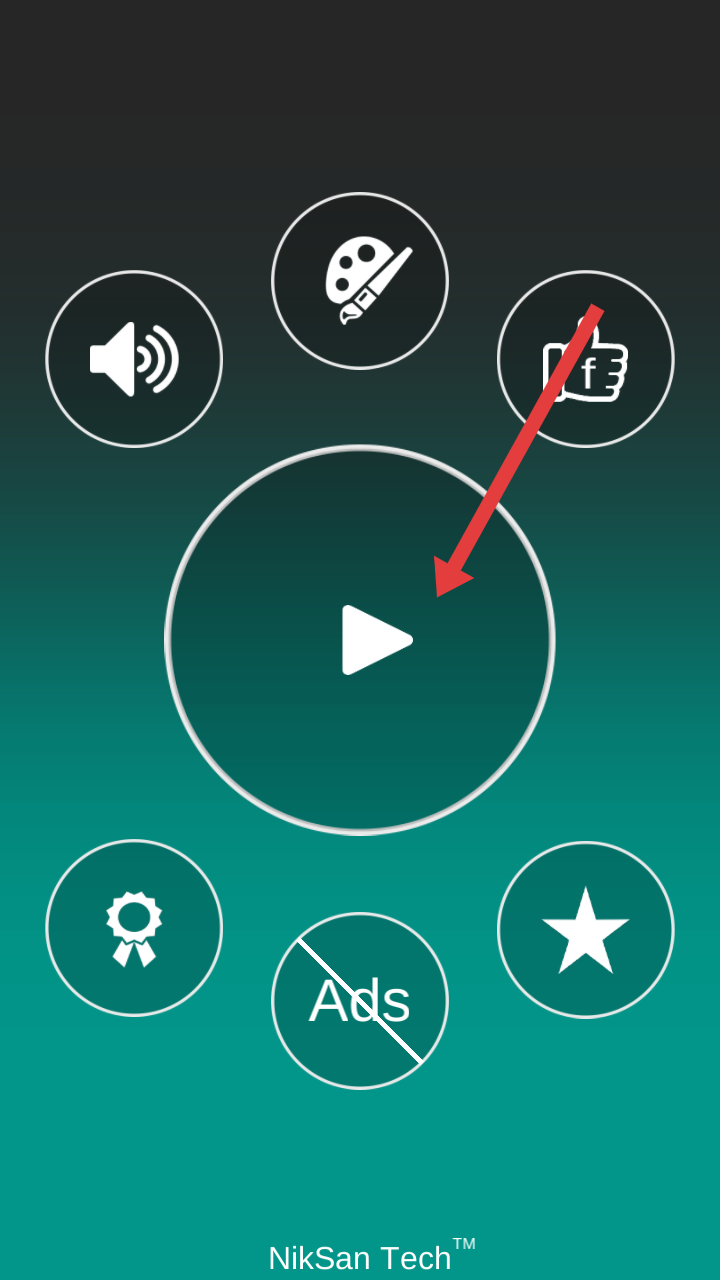The height and width of the screenshot is (1280, 720).
Task: Open the achievements ribbon badge
Action: 134,928
